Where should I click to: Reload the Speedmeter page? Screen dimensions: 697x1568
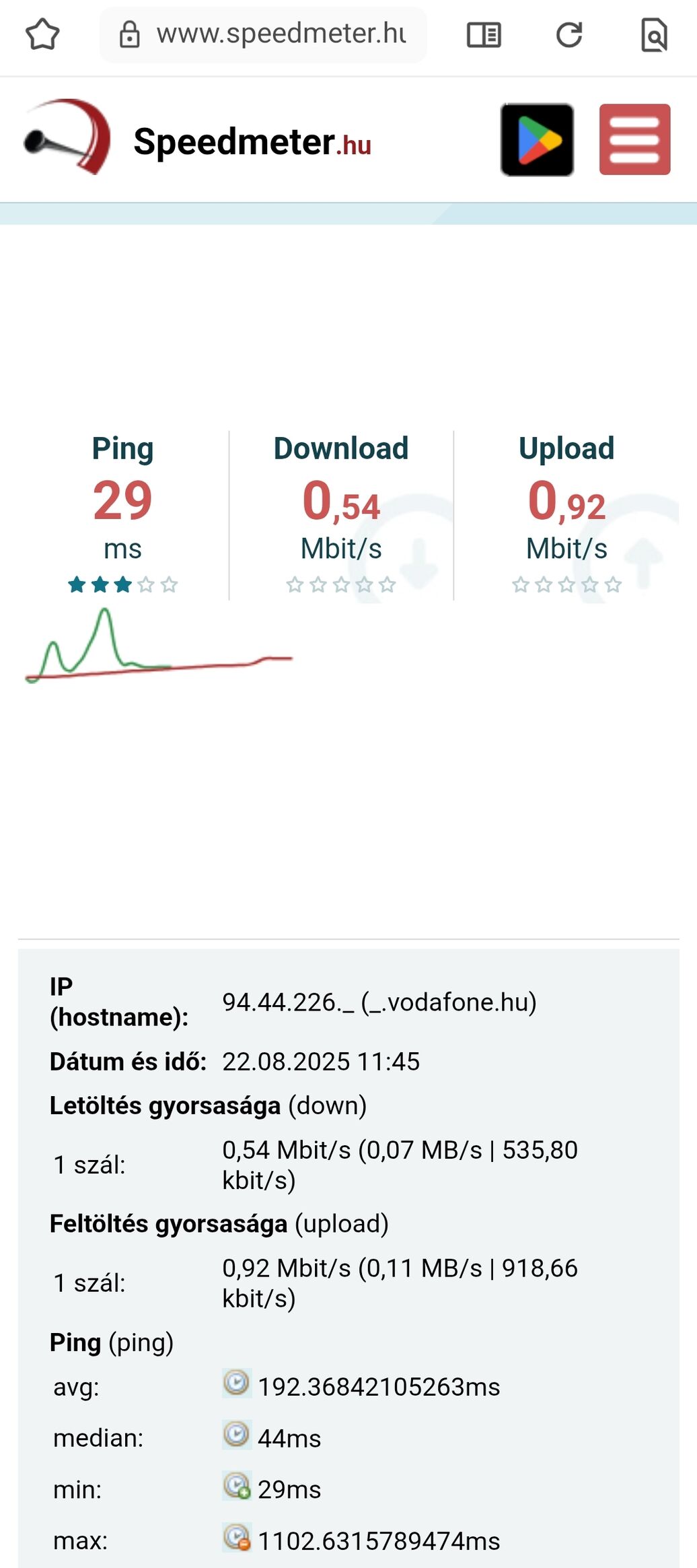(x=569, y=35)
